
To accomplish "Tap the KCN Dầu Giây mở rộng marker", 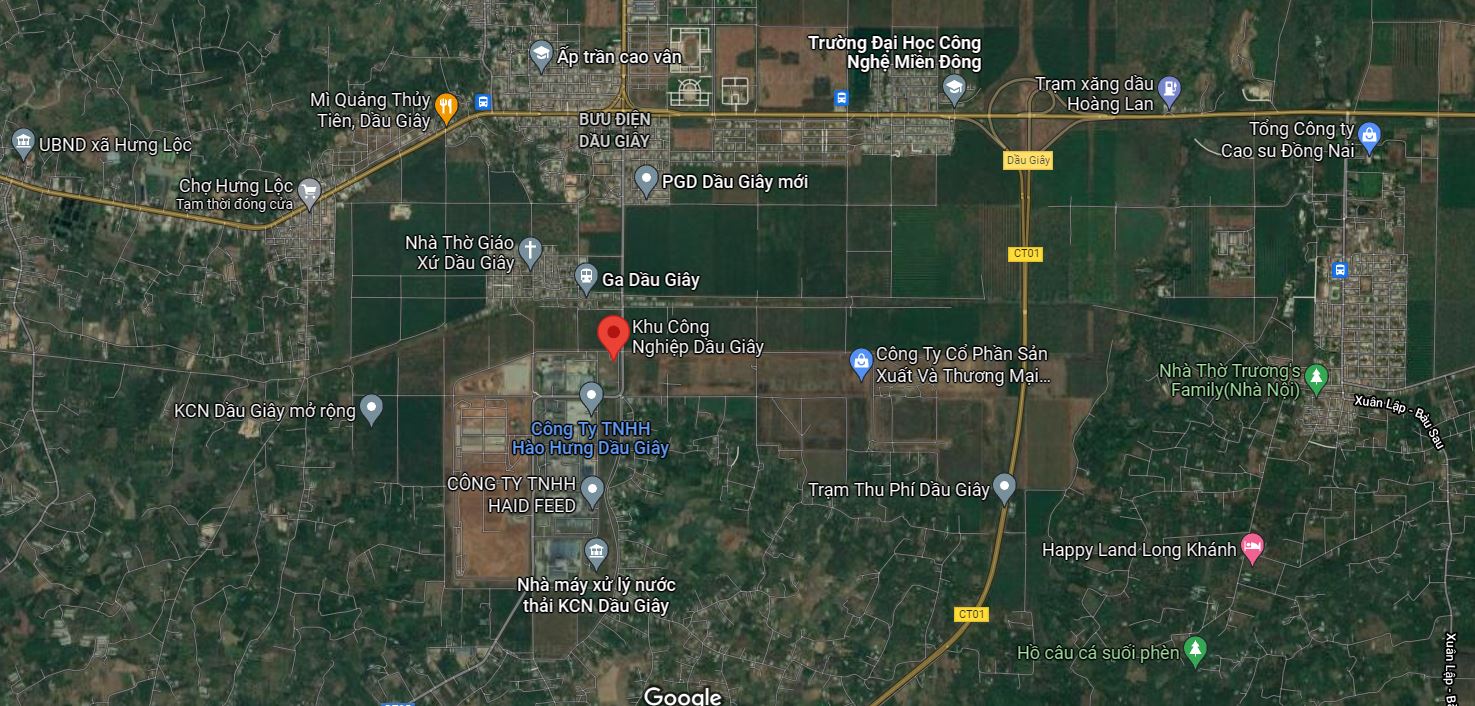I will click(x=371, y=408).
